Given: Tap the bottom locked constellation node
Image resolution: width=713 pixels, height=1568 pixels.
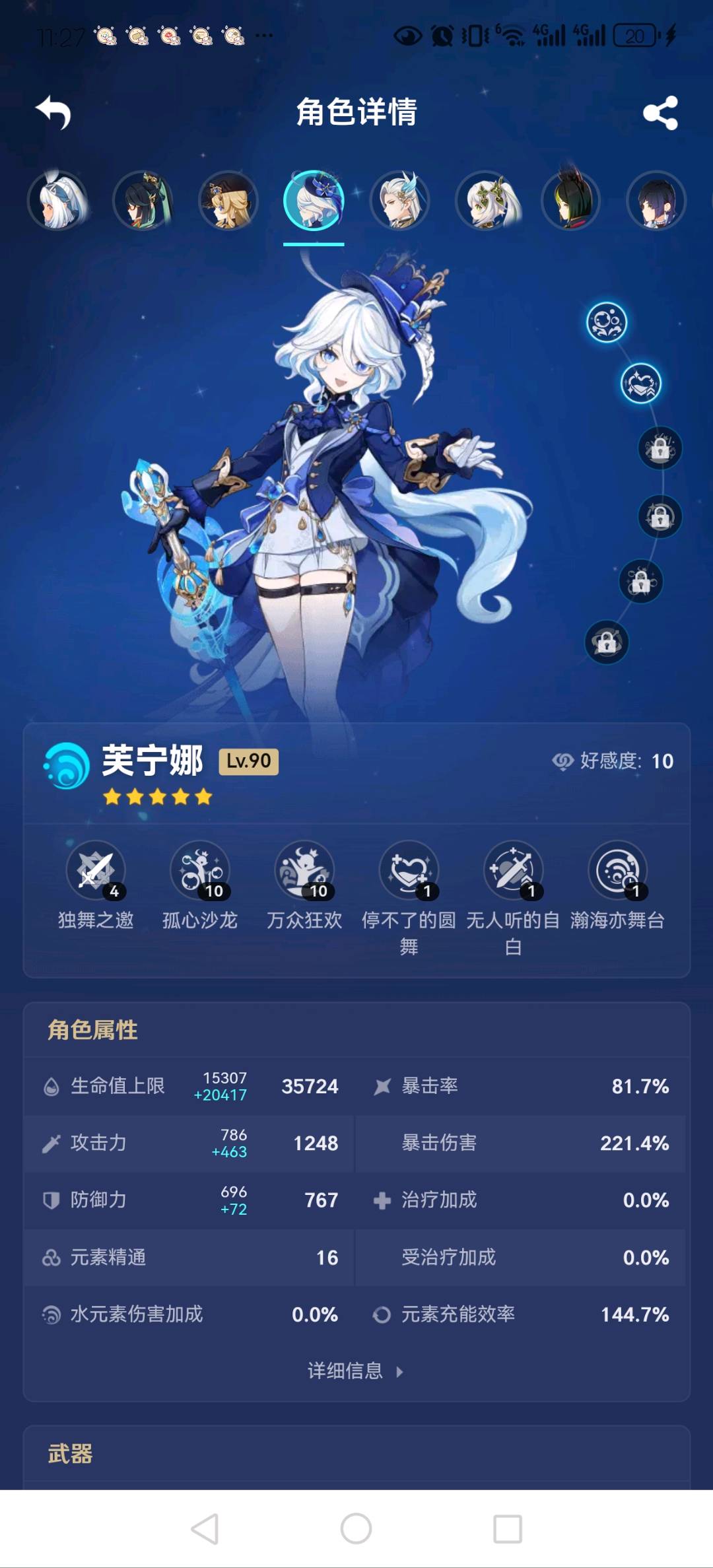Looking at the screenshot, I should 607,642.
